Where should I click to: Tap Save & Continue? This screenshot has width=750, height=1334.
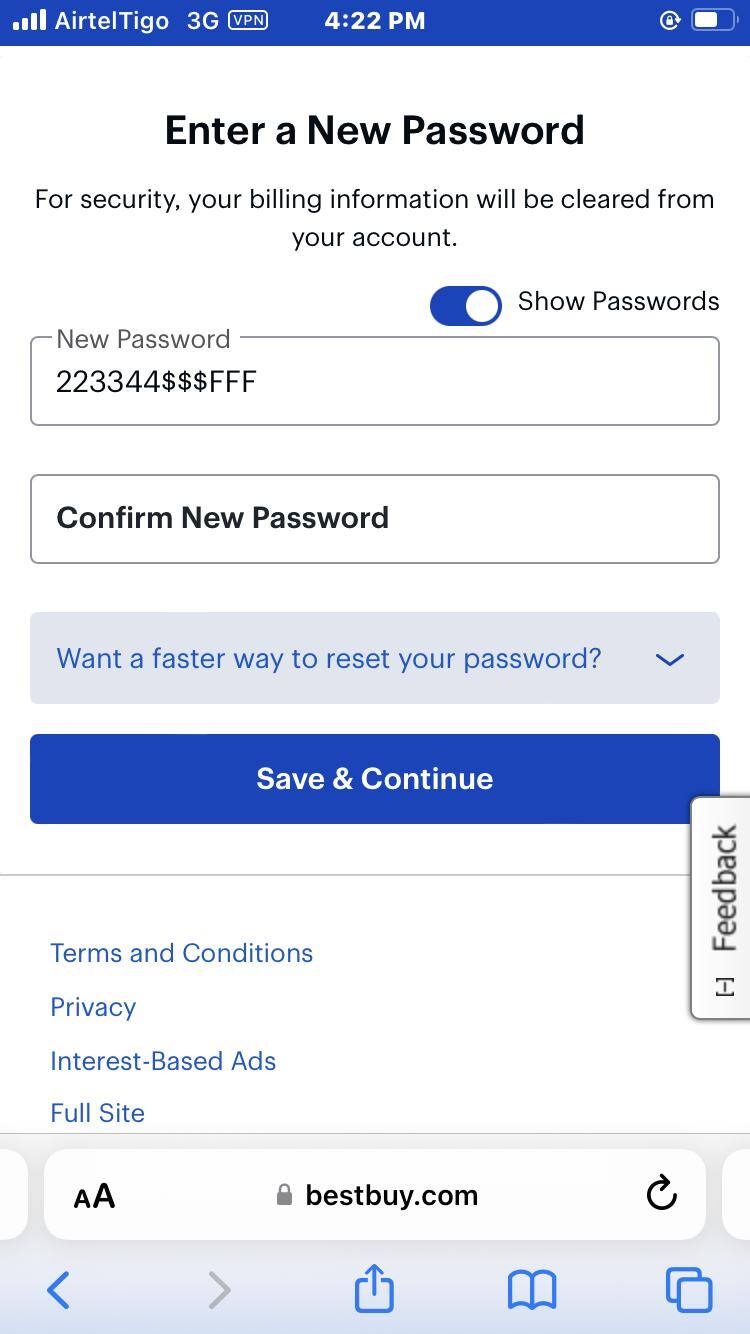(x=374, y=779)
